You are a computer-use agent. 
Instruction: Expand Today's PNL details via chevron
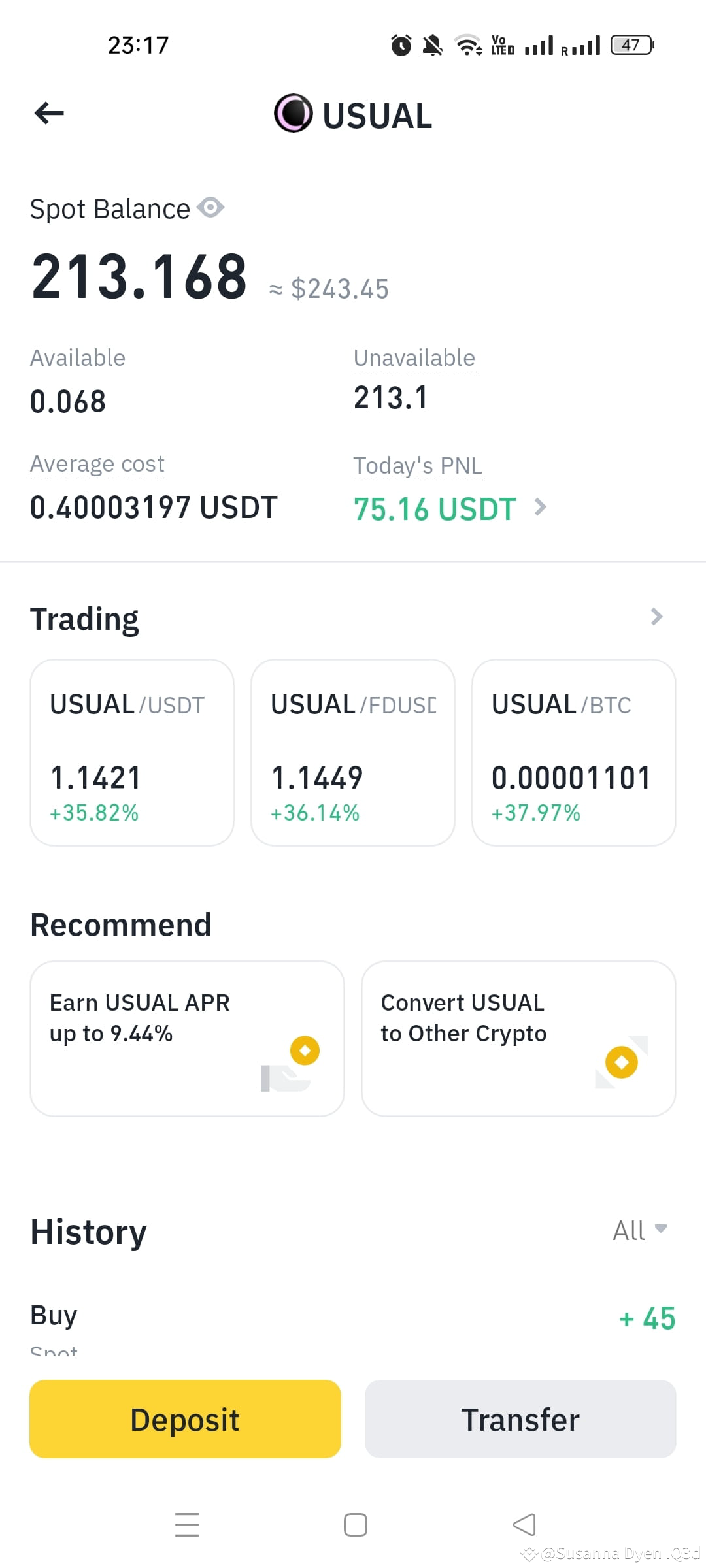(x=540, y=508)
